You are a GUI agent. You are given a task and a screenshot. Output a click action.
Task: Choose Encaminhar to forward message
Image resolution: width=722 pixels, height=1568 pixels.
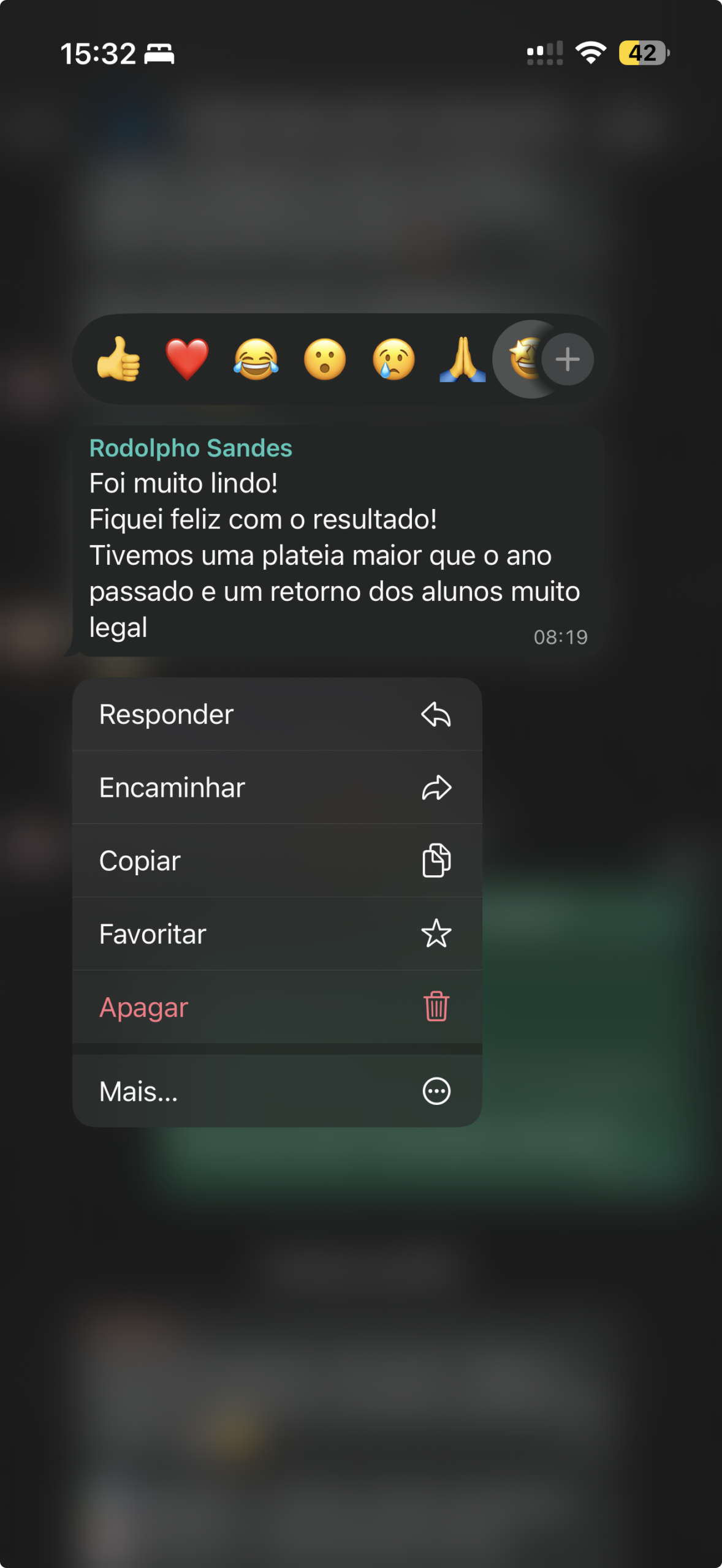pos(277,788)
